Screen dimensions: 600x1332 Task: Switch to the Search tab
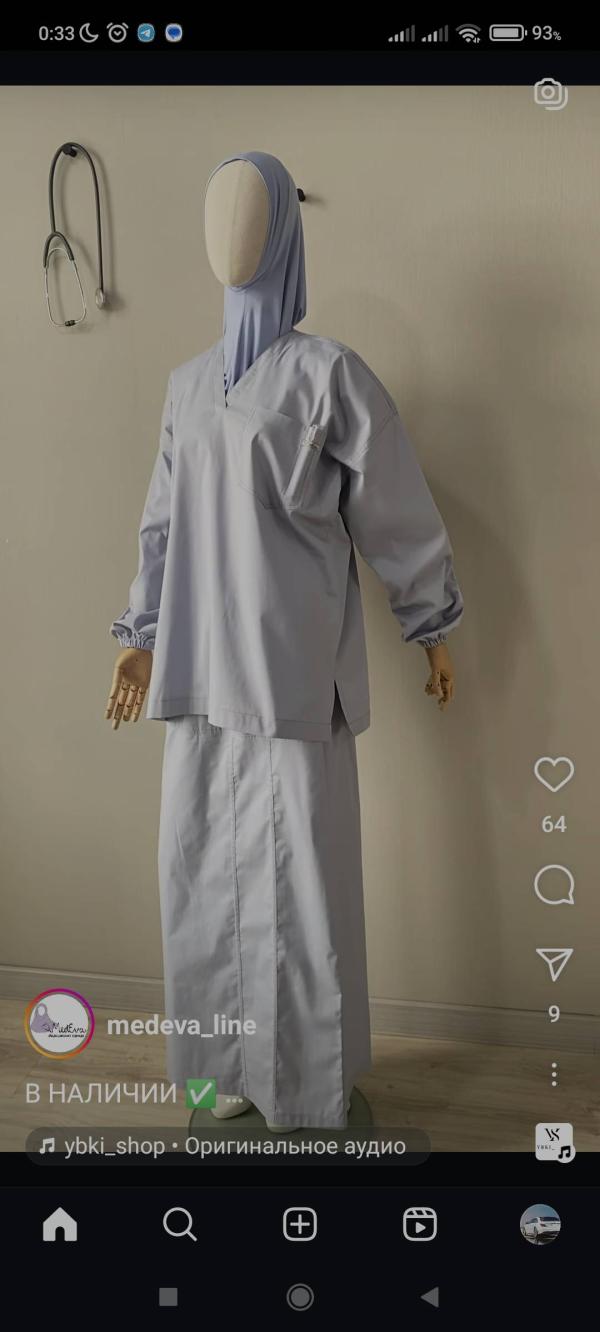click(179, 1224)
